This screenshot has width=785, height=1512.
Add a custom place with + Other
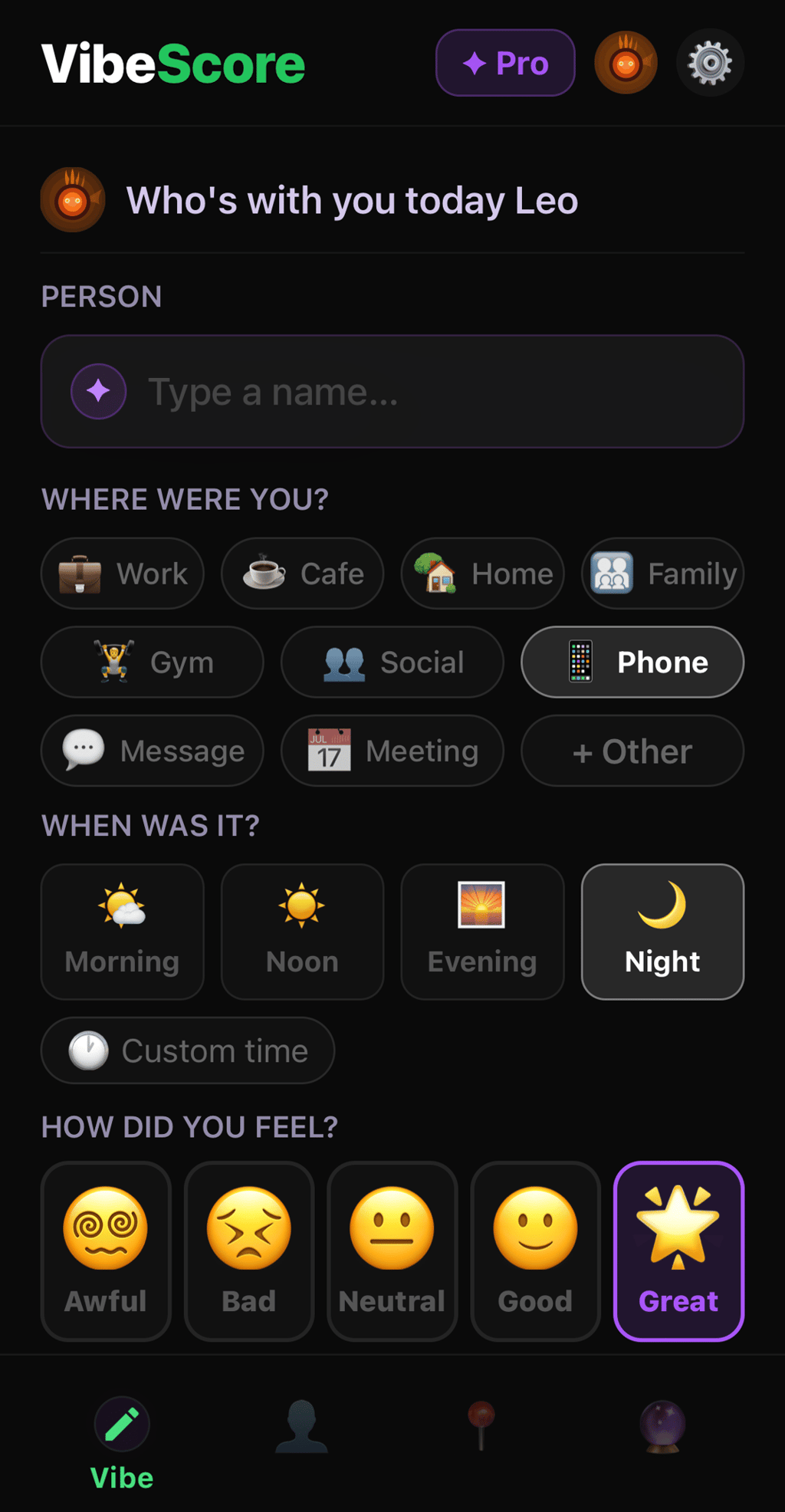632,751
